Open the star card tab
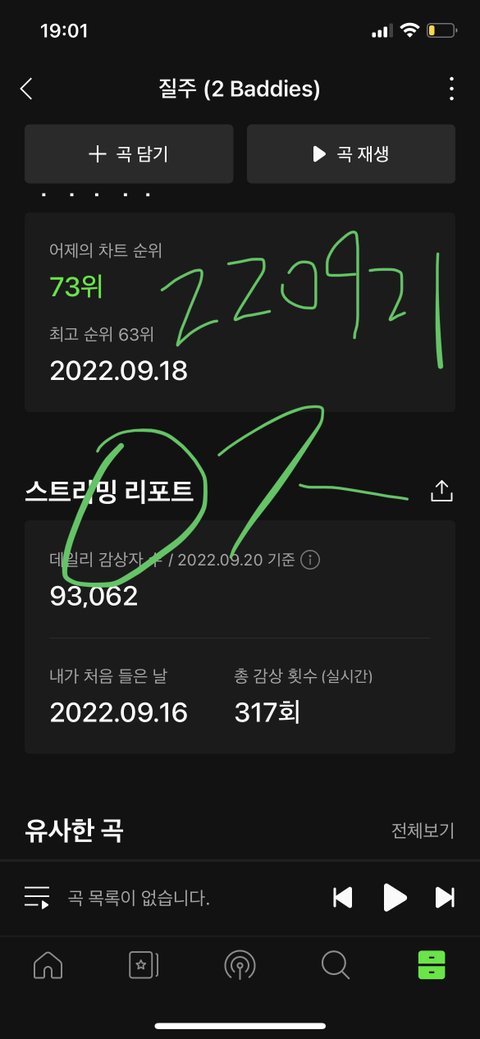 pos(144,965)
